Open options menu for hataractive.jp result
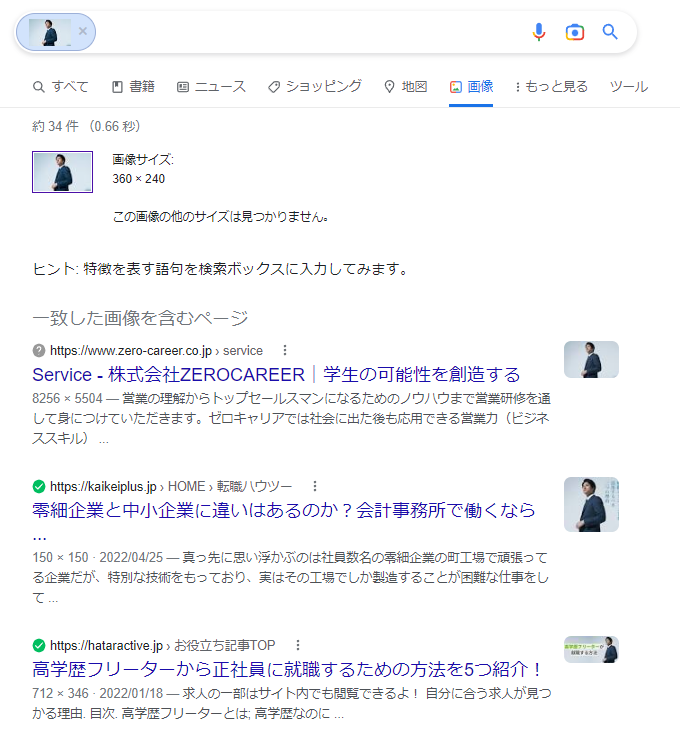This screenshot has height=735, width=680. (297, 645)
